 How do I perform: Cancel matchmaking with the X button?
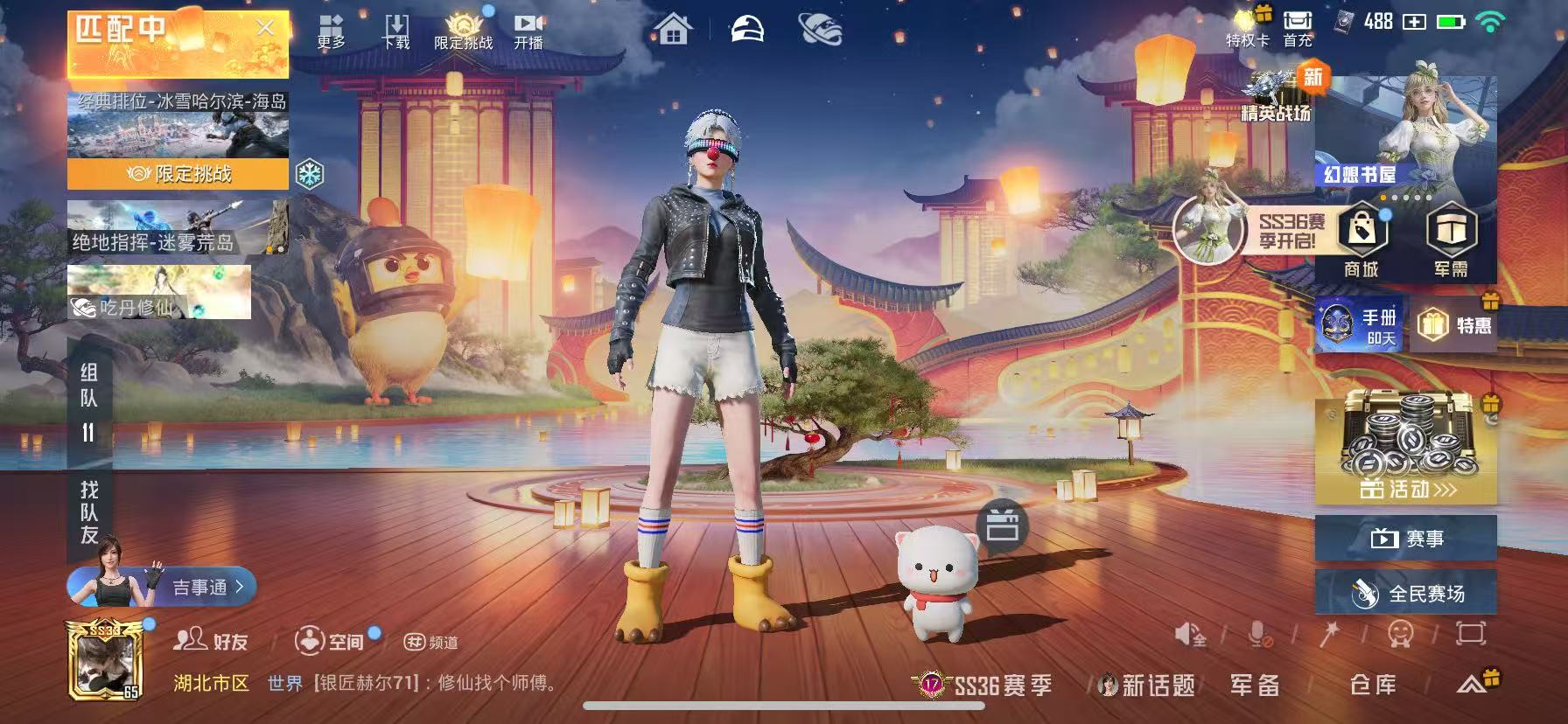point(265,28)
